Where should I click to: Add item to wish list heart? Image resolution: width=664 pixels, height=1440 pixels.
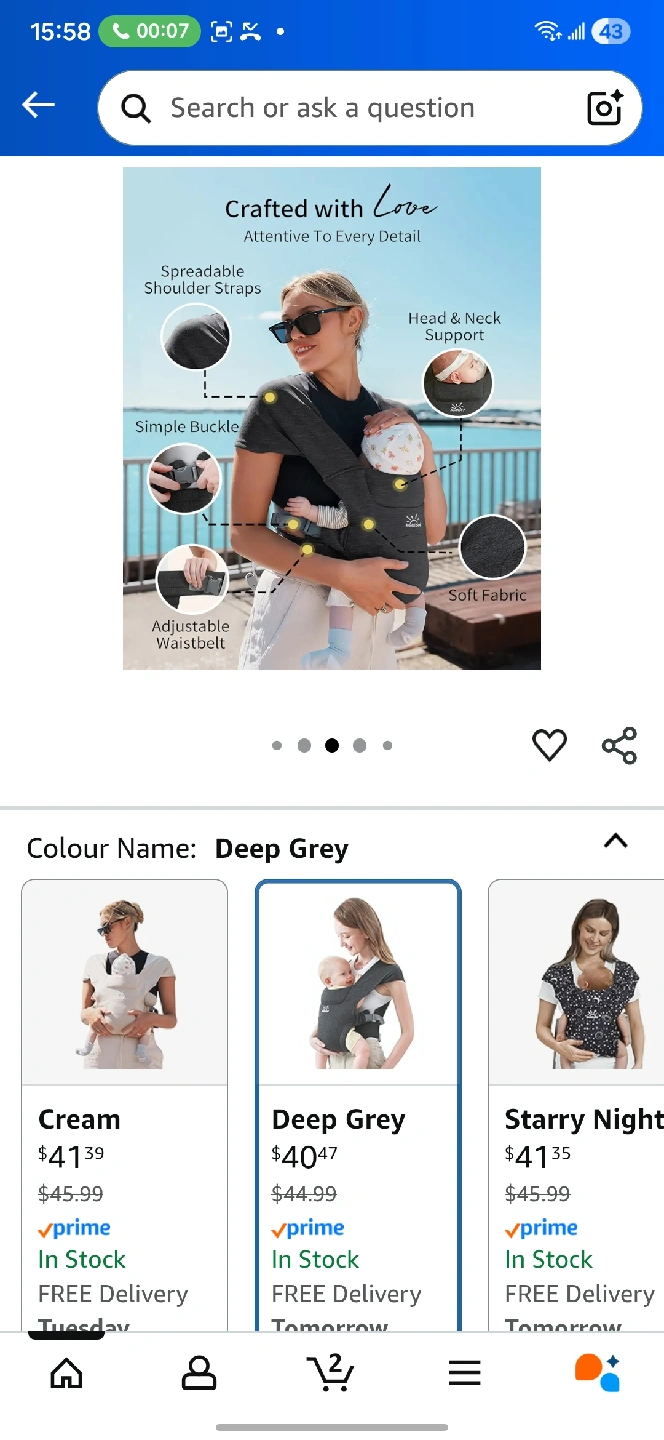tap(549, 745)
